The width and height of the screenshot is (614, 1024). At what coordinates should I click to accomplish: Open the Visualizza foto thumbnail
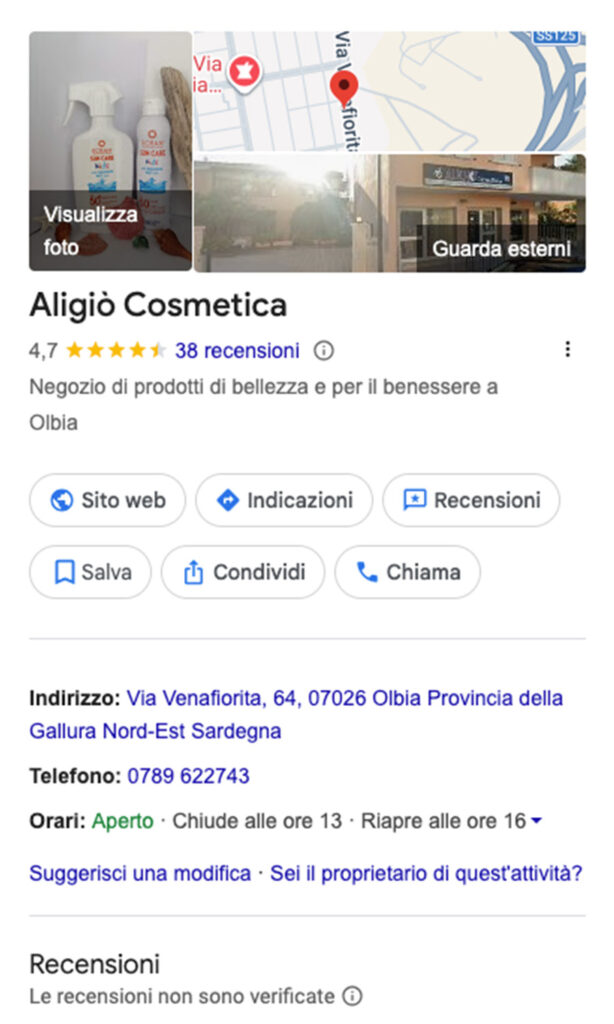pos(110,152)
